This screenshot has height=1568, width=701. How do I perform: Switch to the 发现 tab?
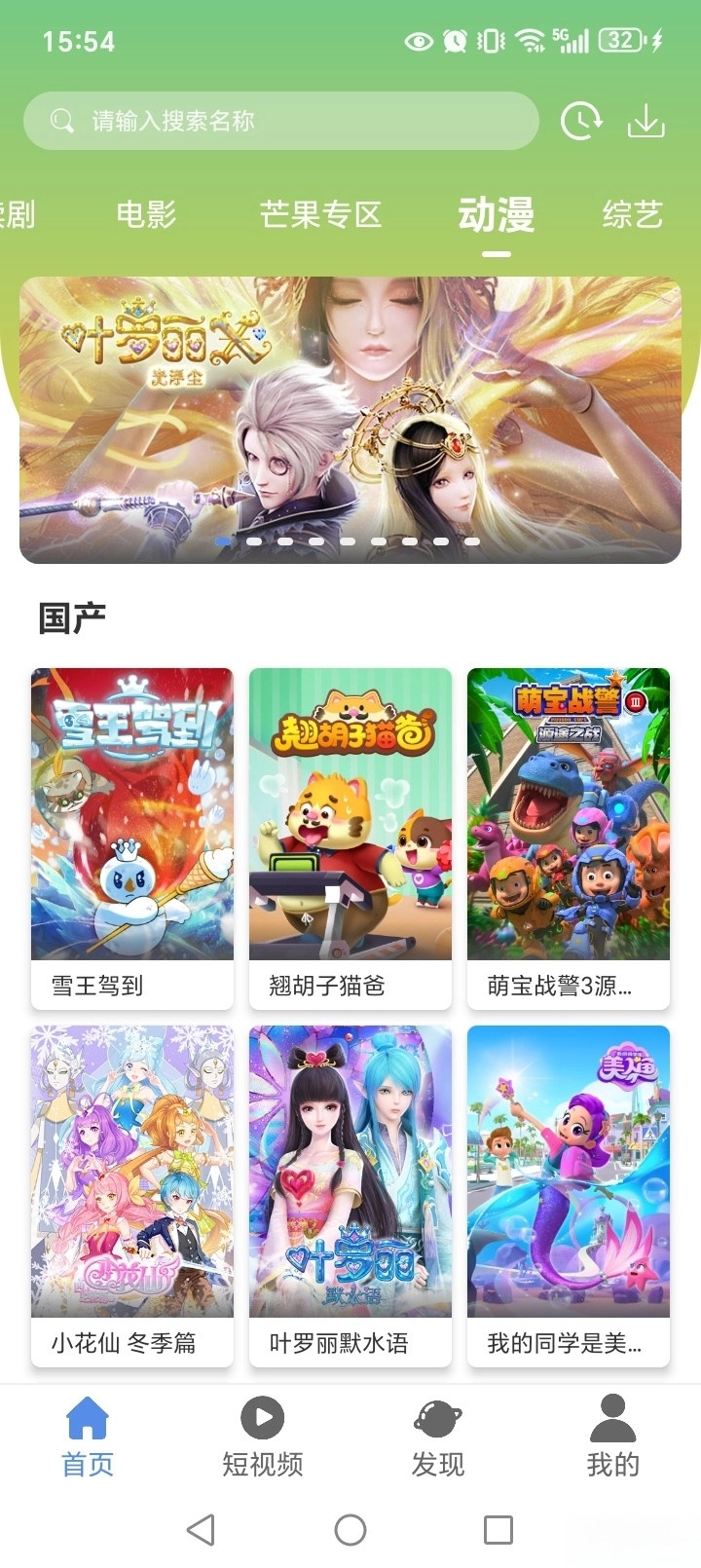tap(438, 1437)
